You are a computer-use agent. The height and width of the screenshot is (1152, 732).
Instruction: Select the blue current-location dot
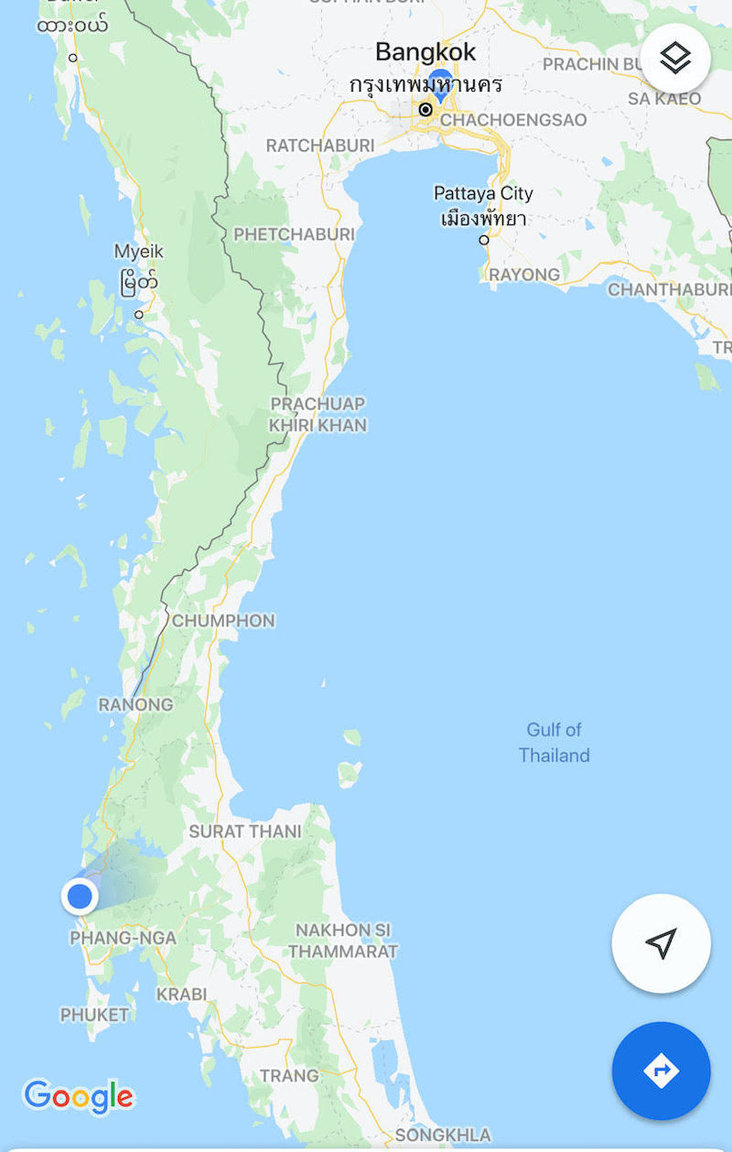79,896
